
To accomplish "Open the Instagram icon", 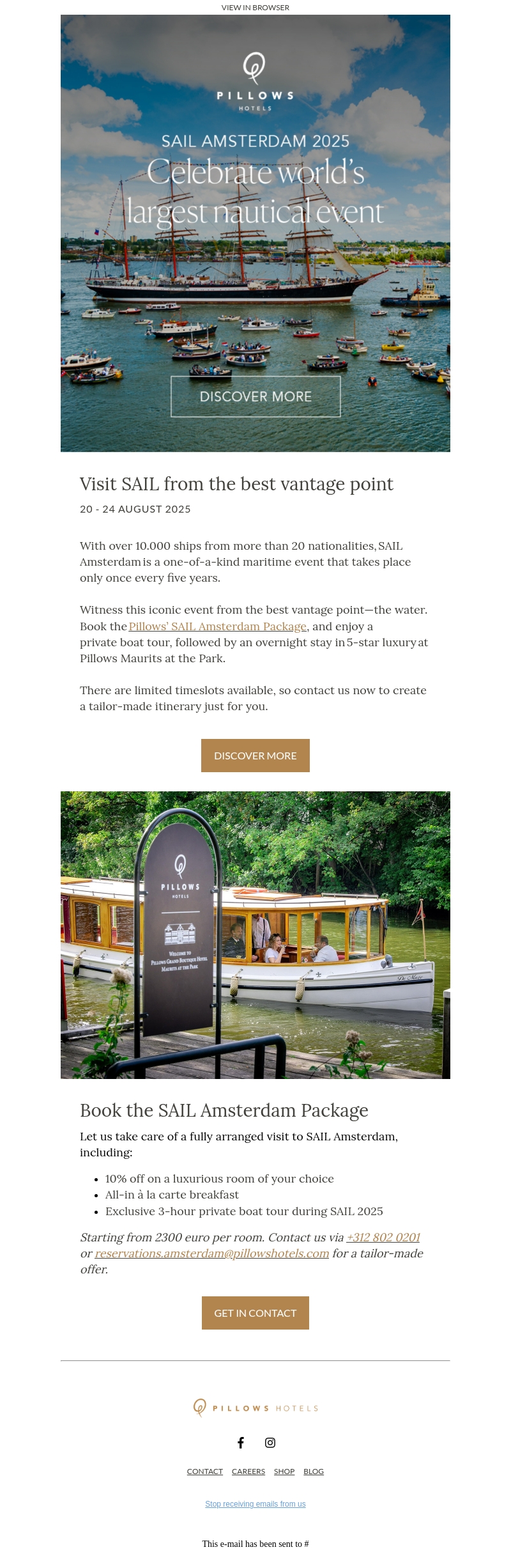I will (x=270, y=1443).
